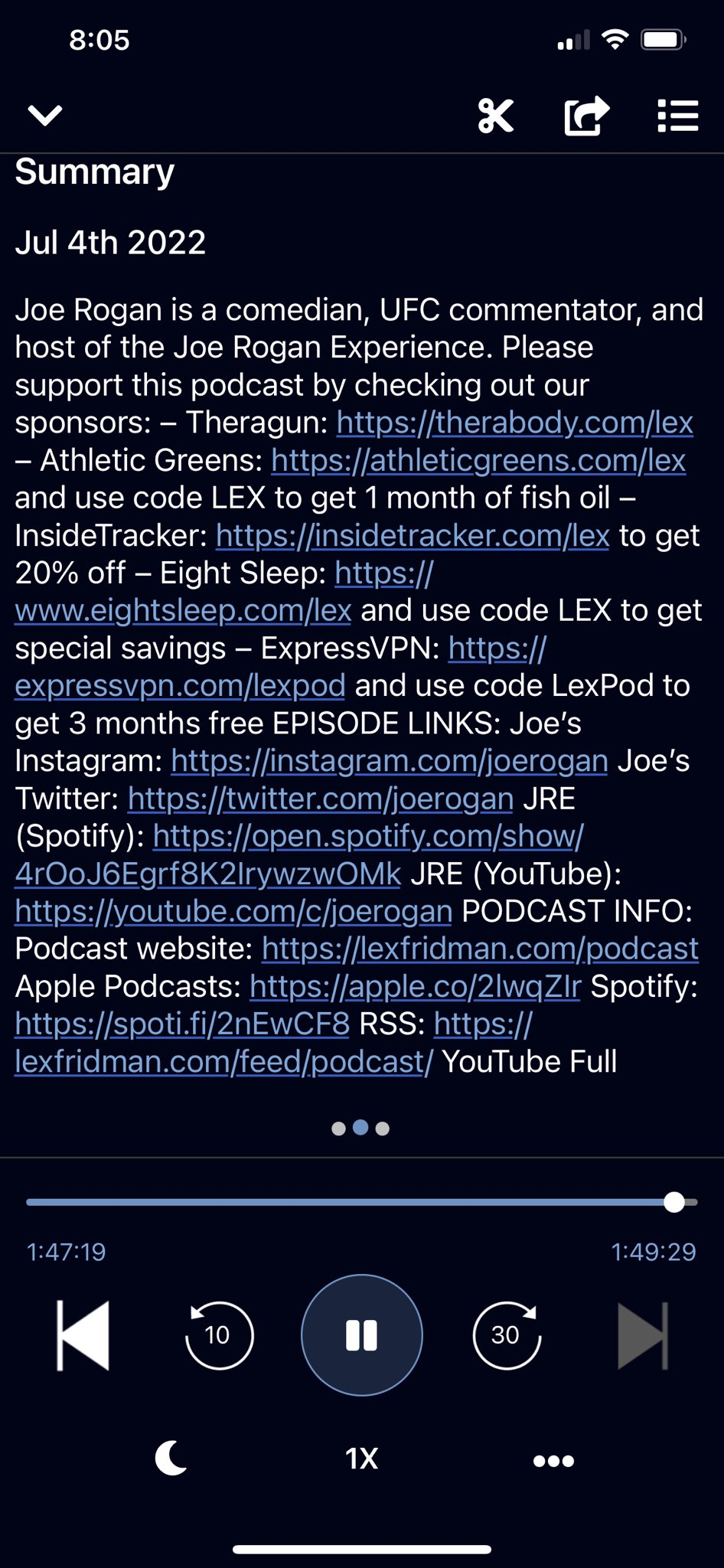
Task: Open the therabody.com/lex sponsor link
Action: [x=514, y=423]
